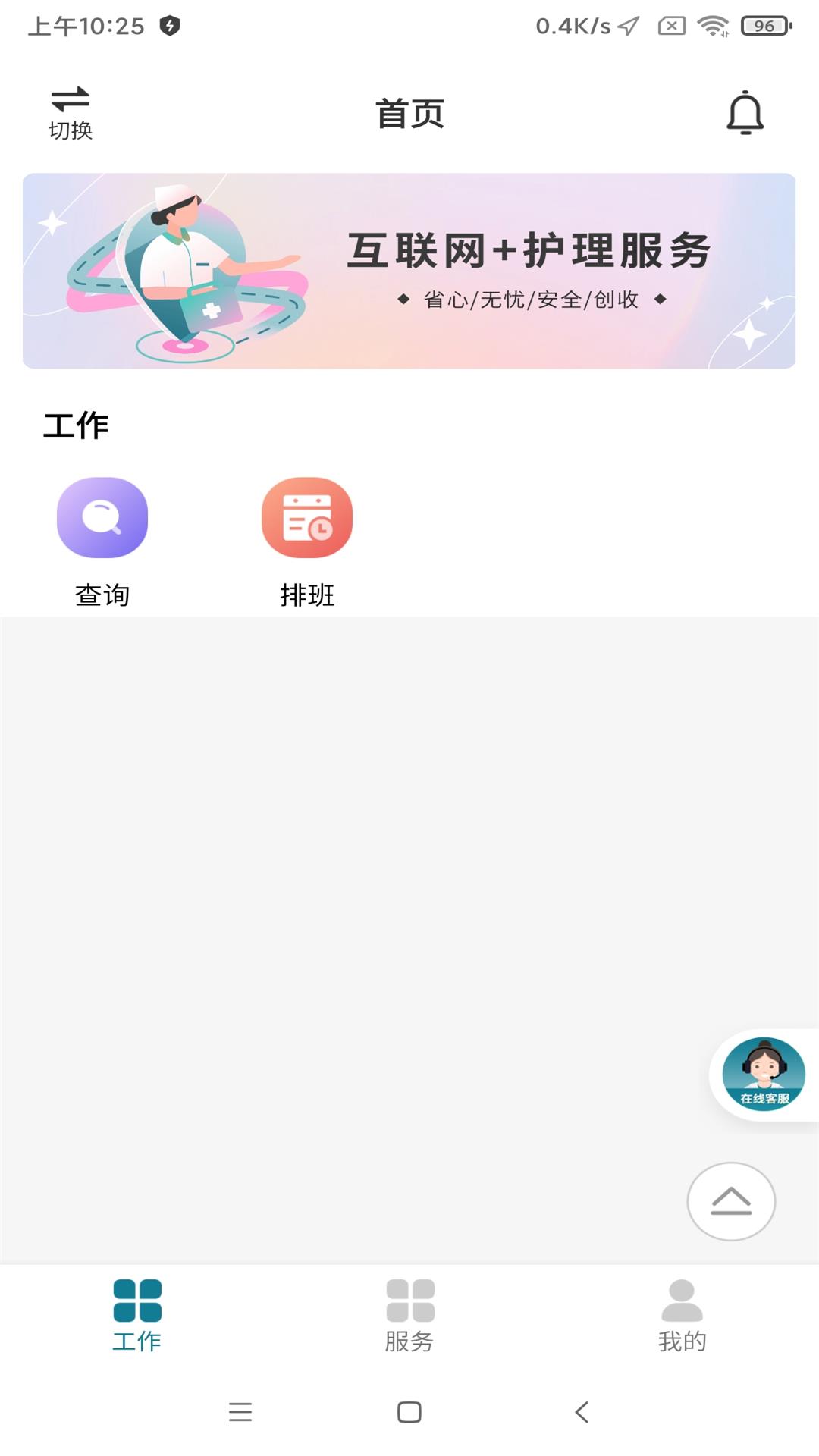Switch to the 我的 tab
Viewport: 819px width, 1456px height.
682,1316
